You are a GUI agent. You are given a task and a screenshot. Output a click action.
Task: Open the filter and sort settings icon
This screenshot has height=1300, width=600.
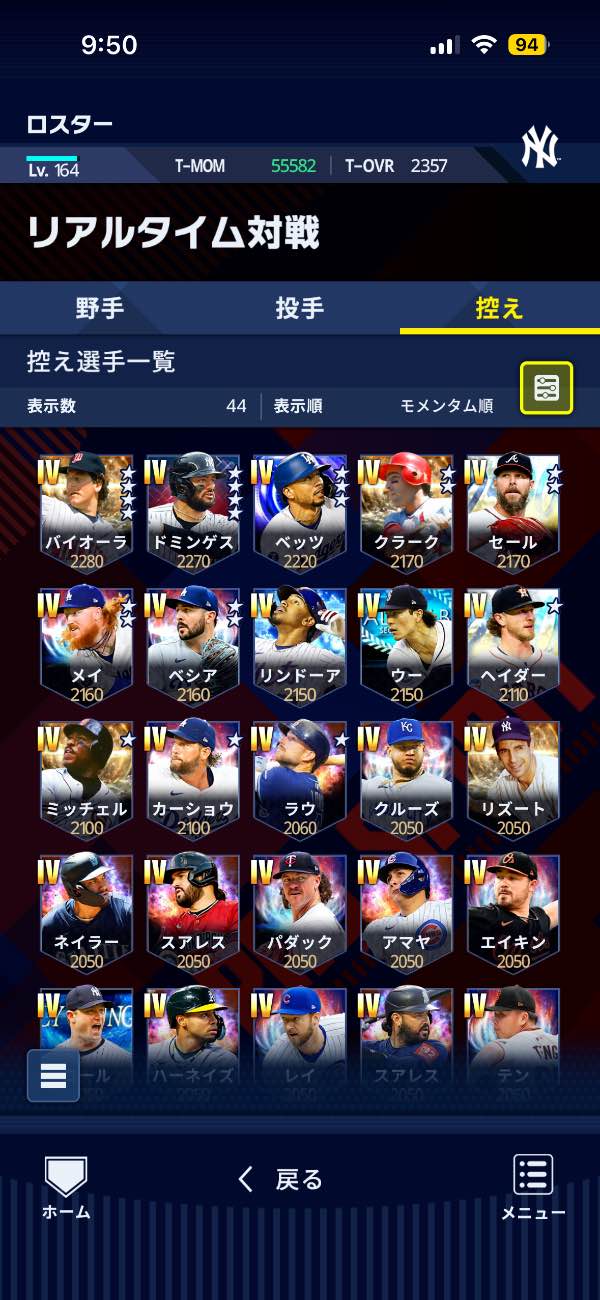(546, 388)
